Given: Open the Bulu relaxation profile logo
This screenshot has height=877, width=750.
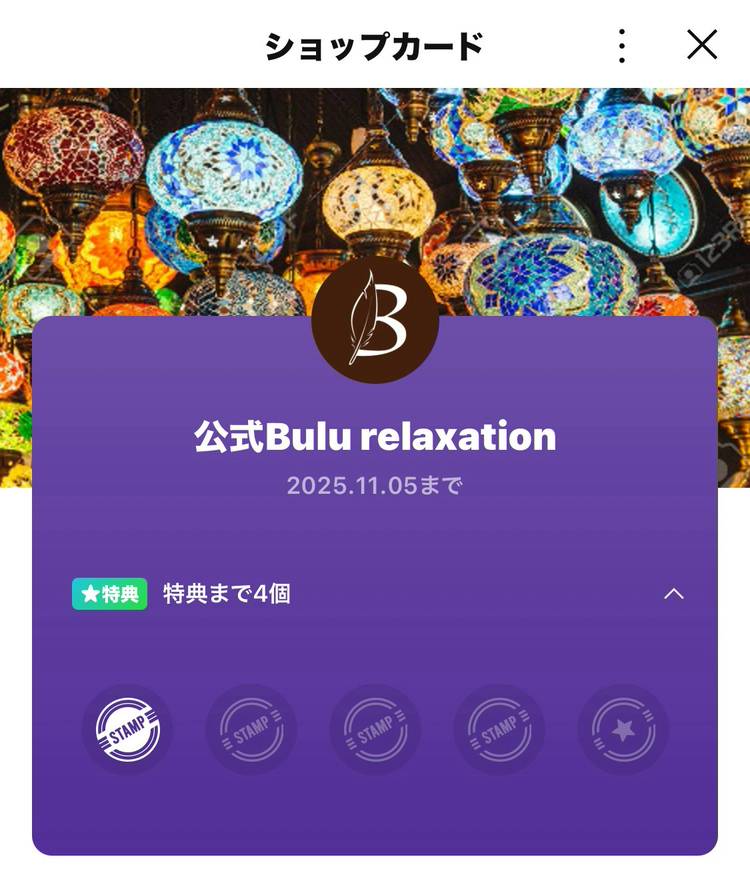Looking at the screenshot, I should click(x=375, y=320).
